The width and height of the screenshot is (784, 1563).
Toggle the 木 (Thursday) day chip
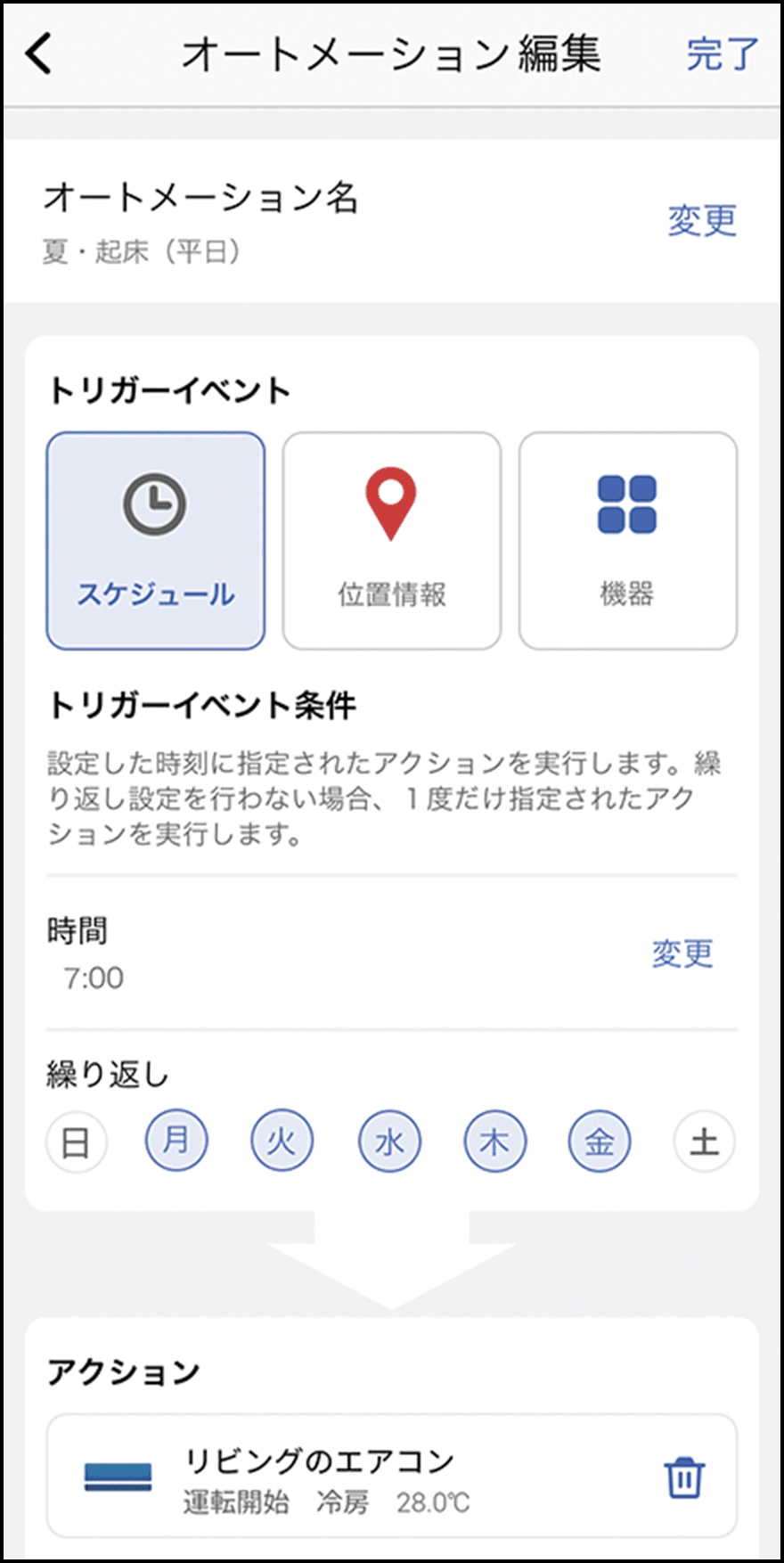click(x=494, y=1141)
